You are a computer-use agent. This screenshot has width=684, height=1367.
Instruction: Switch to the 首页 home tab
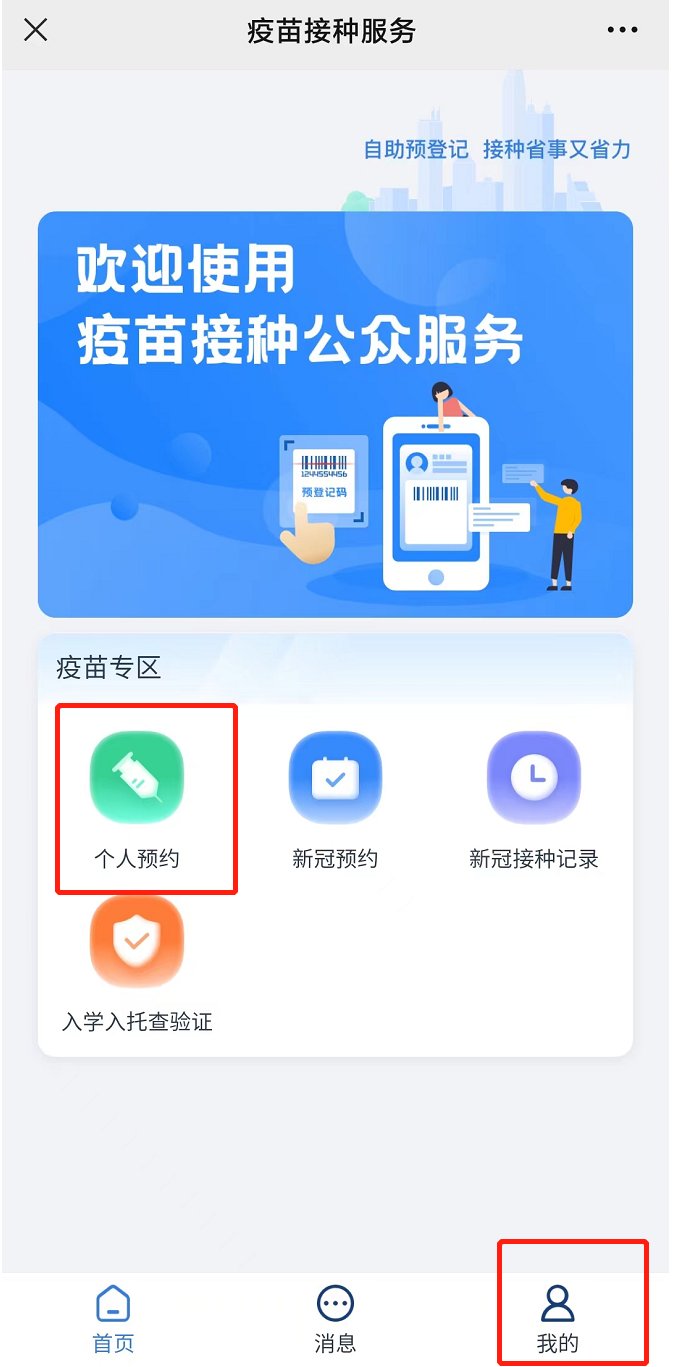pos(113,1318)
